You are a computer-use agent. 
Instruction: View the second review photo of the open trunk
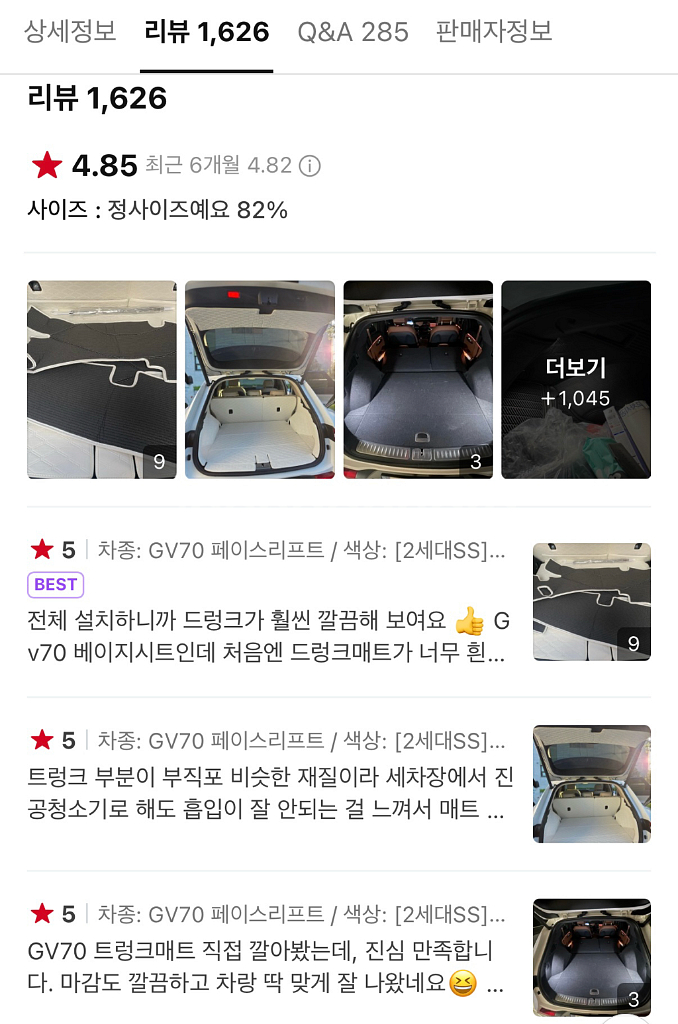(260, 379)
